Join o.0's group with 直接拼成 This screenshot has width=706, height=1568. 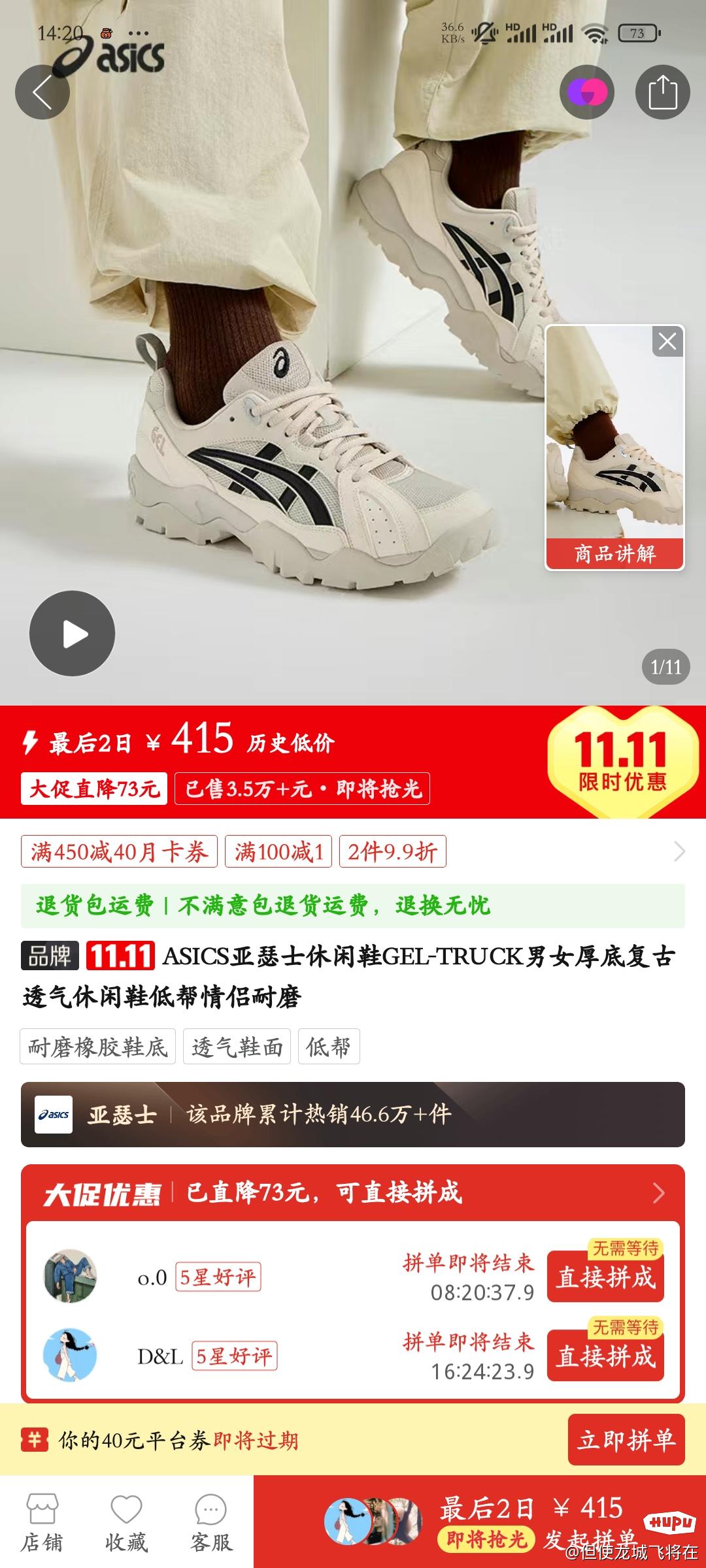coord(605,1277)
